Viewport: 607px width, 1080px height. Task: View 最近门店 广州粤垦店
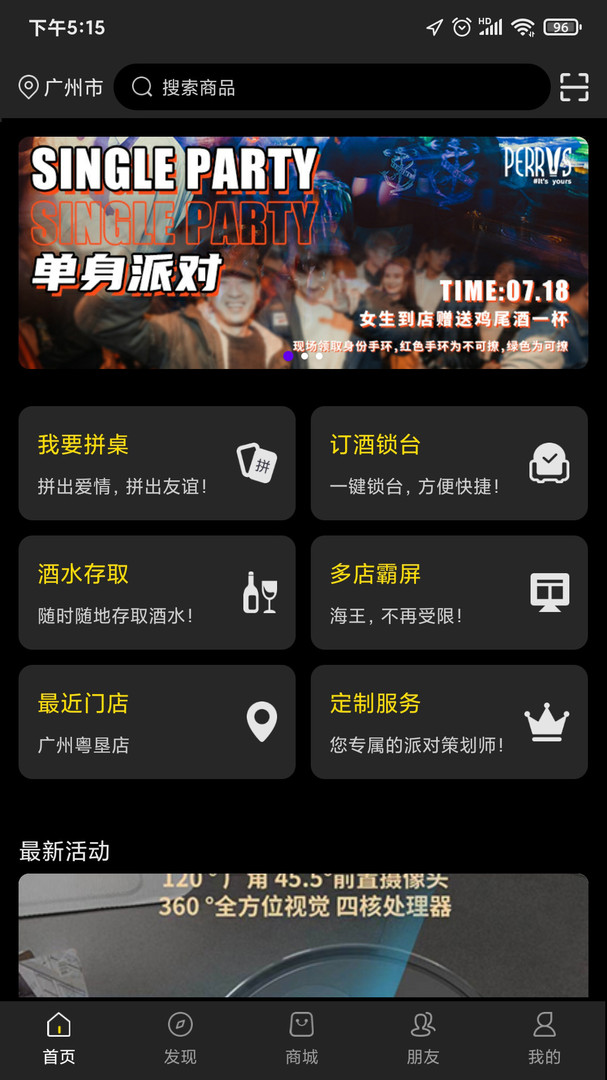tap(157, 721)
